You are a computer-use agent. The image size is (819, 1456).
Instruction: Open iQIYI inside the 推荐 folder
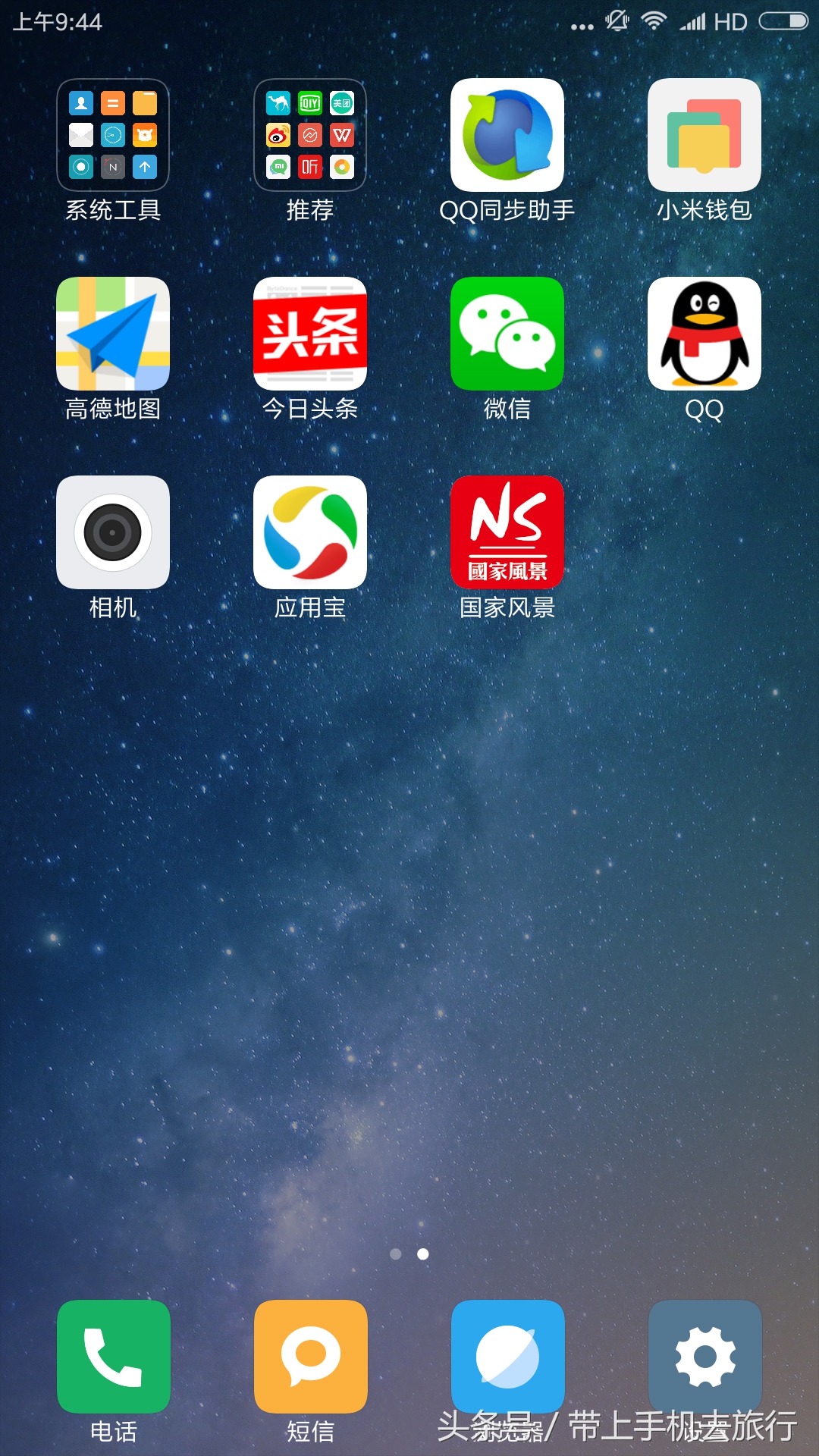tap(310, 103)
